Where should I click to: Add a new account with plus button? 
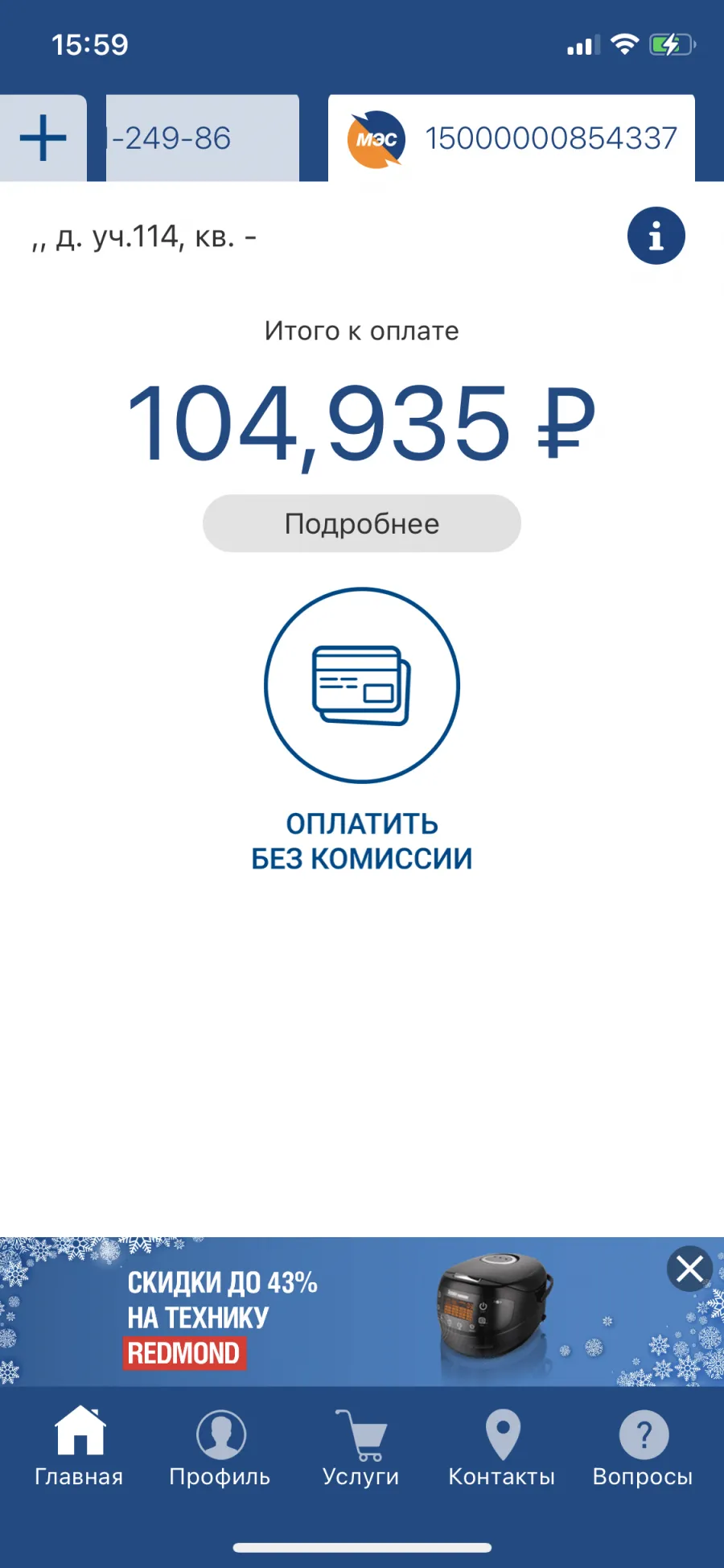tap(43, 138)
